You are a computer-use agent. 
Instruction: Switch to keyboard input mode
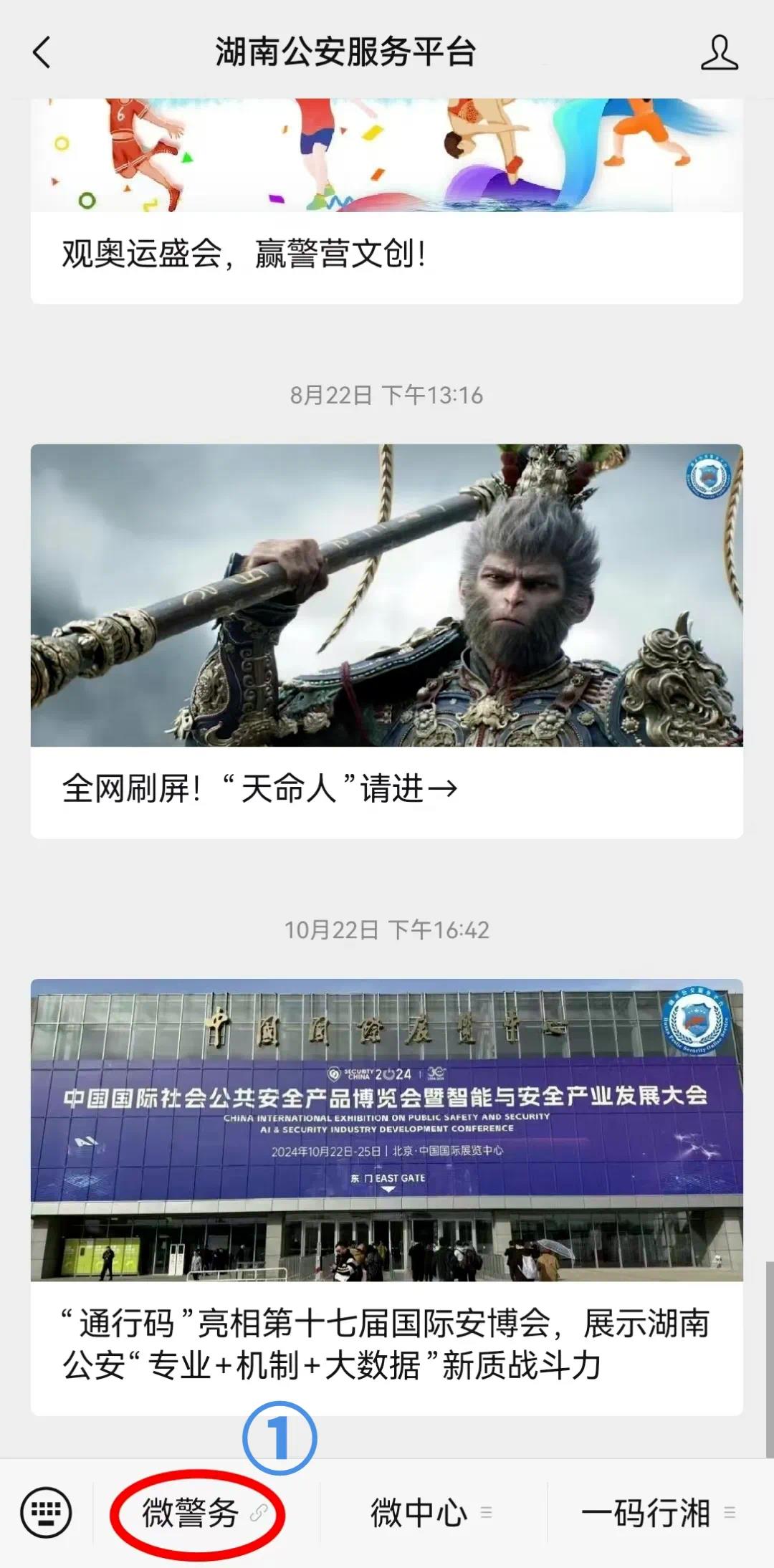pyautogui.click(x=46, y=1512)
